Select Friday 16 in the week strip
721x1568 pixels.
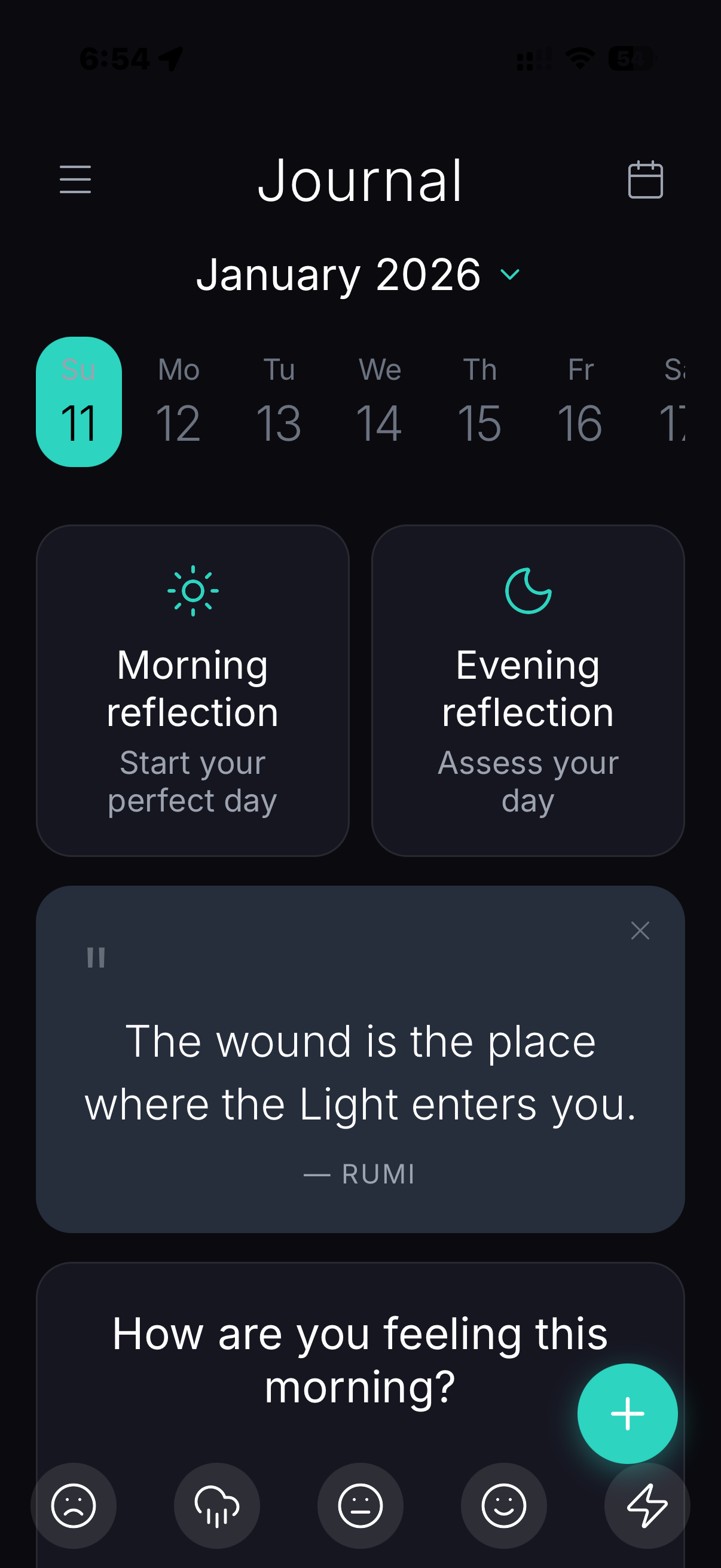[580, 402]
